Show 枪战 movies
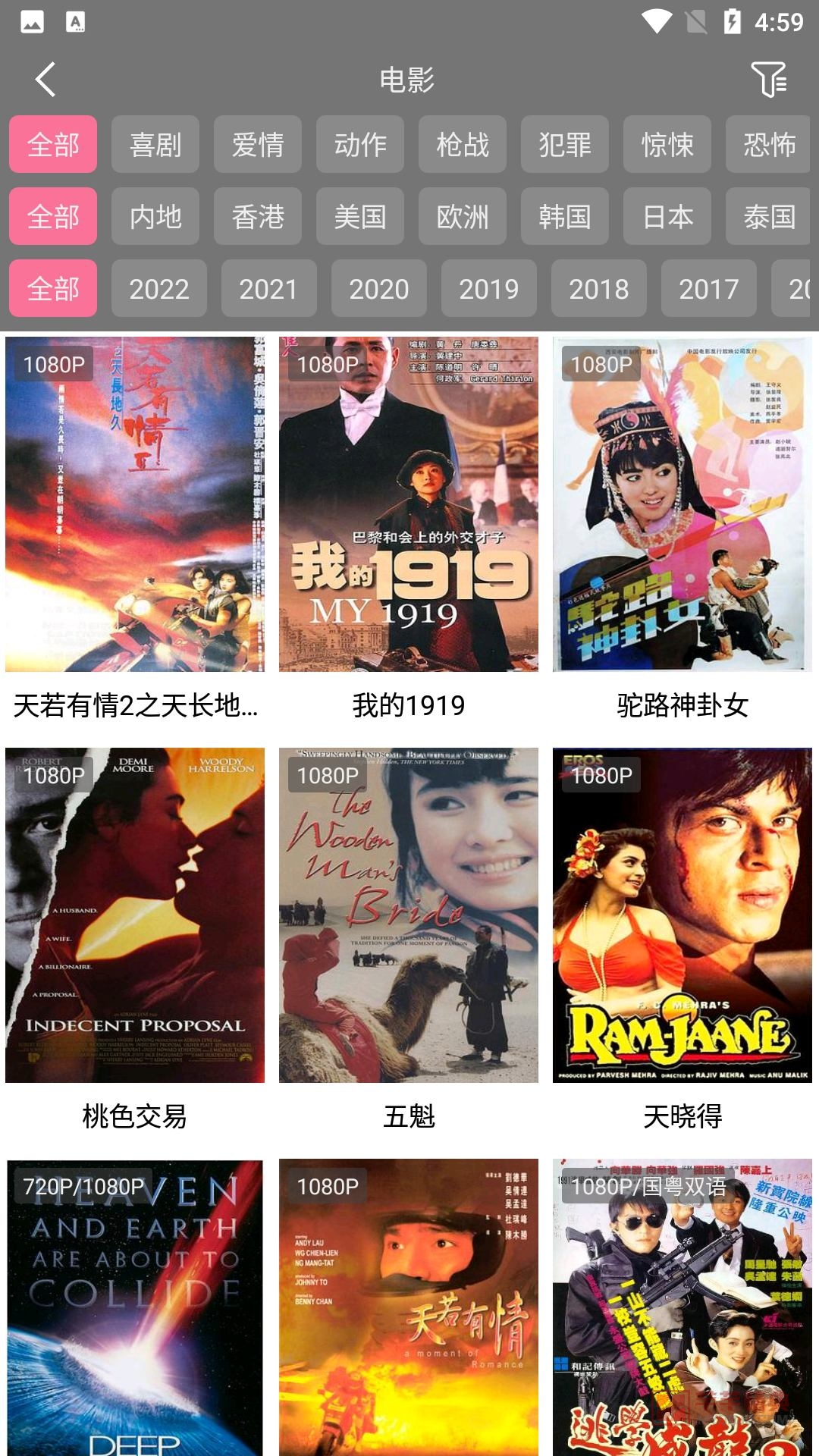Screen dimensions: 819x1456 [x=463, y=144]
